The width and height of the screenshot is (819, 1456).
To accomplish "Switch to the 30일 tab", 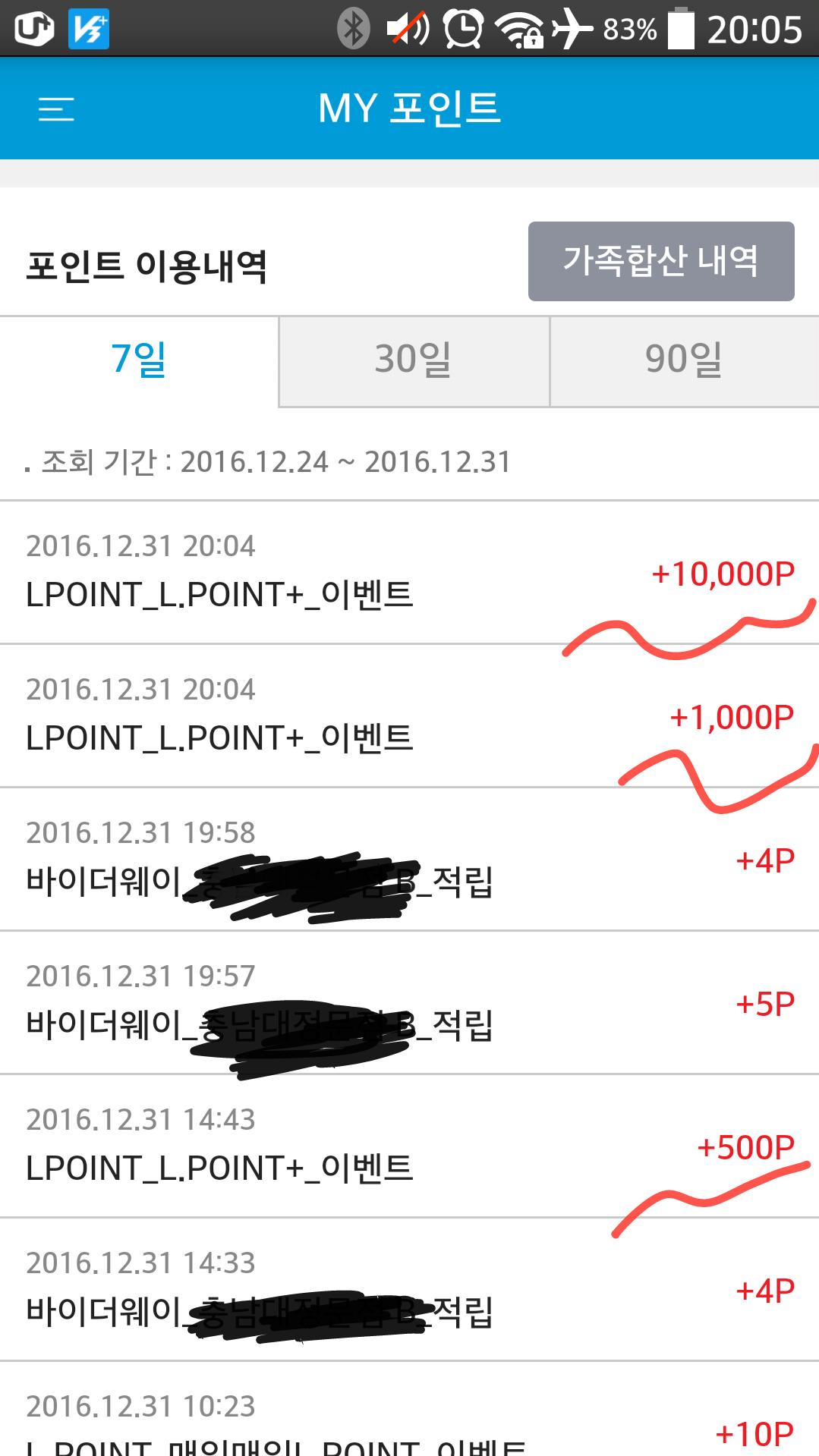I will click(x=414, y=360).
